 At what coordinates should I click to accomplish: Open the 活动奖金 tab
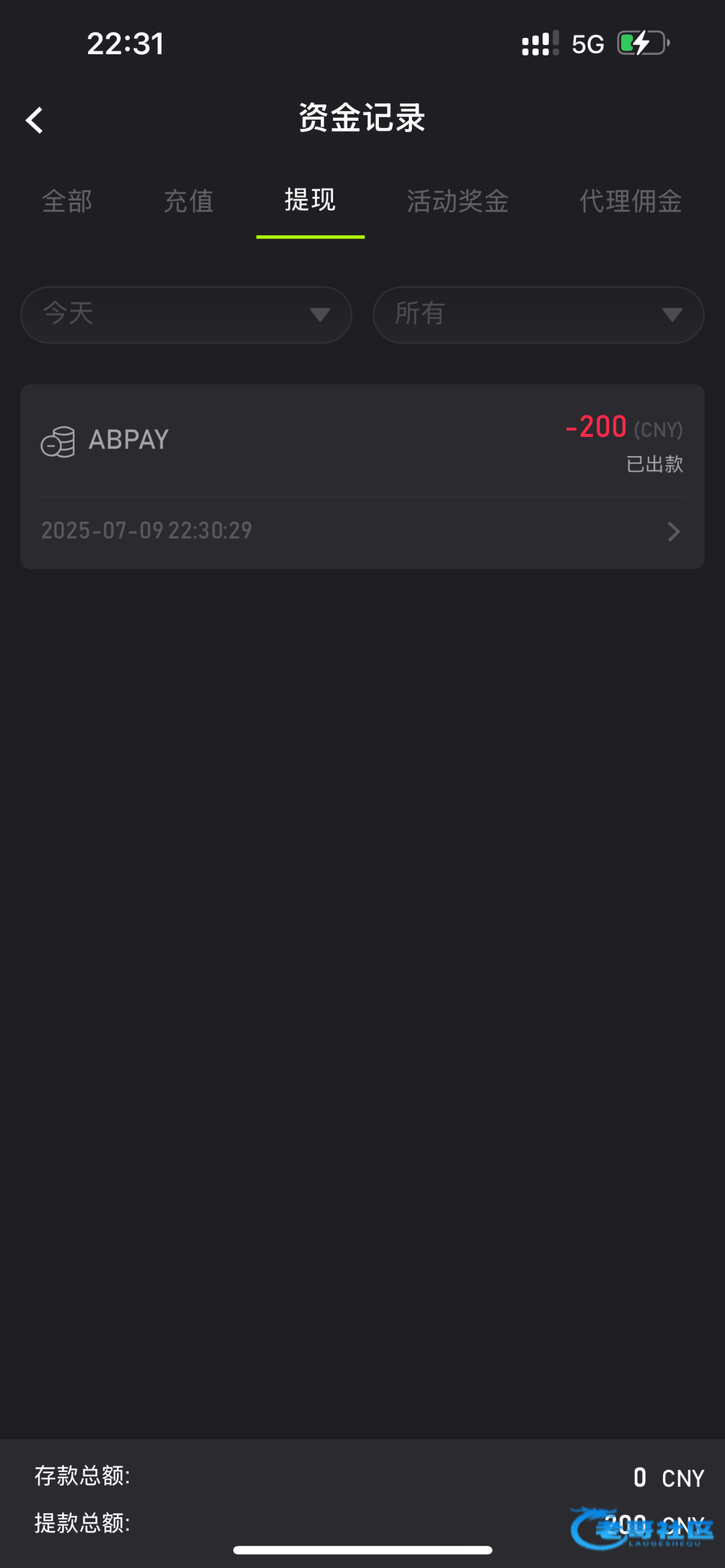[457, 201]
